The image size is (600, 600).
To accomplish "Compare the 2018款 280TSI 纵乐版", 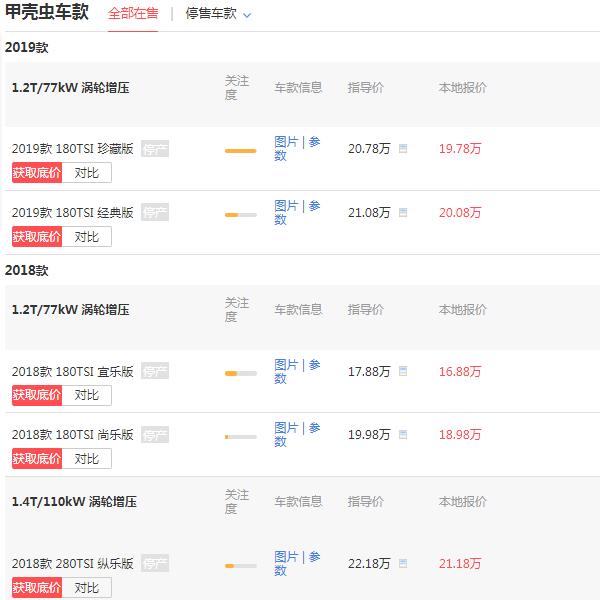I will click(87, 588).
